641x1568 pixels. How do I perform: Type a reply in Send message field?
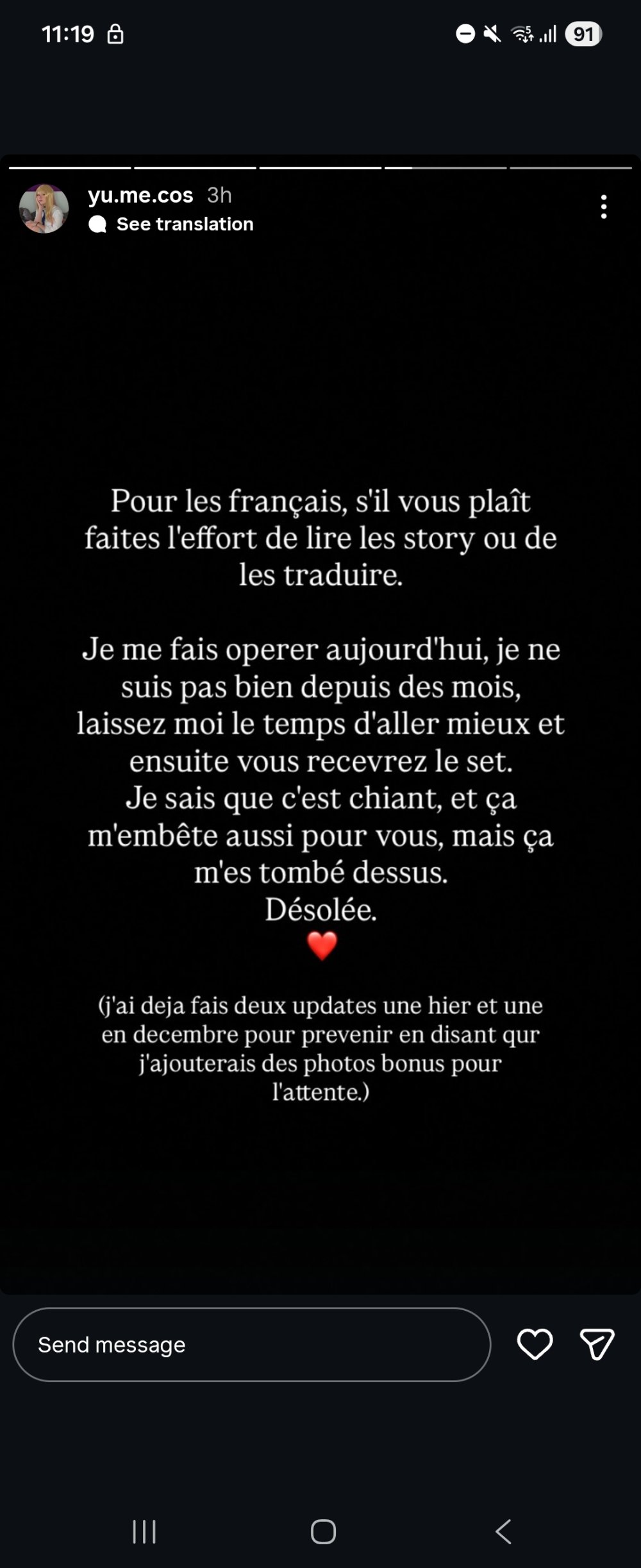pos(251,1345)
